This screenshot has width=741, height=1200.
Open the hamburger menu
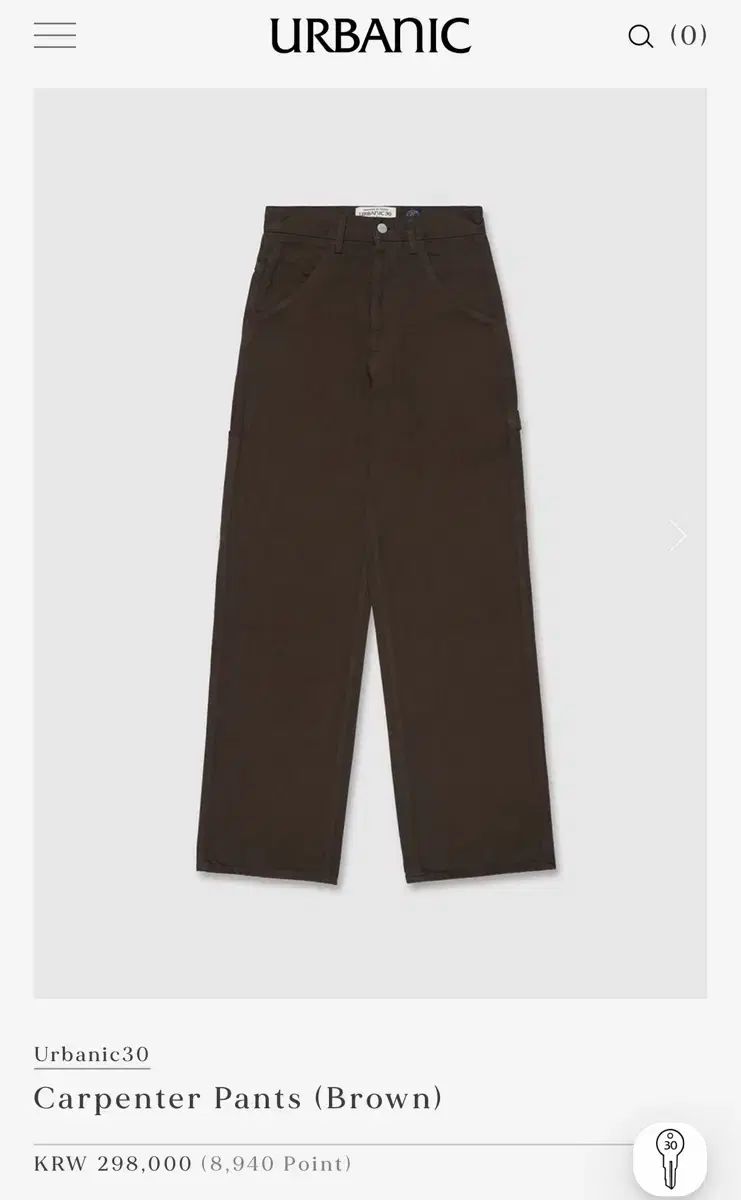55,36
